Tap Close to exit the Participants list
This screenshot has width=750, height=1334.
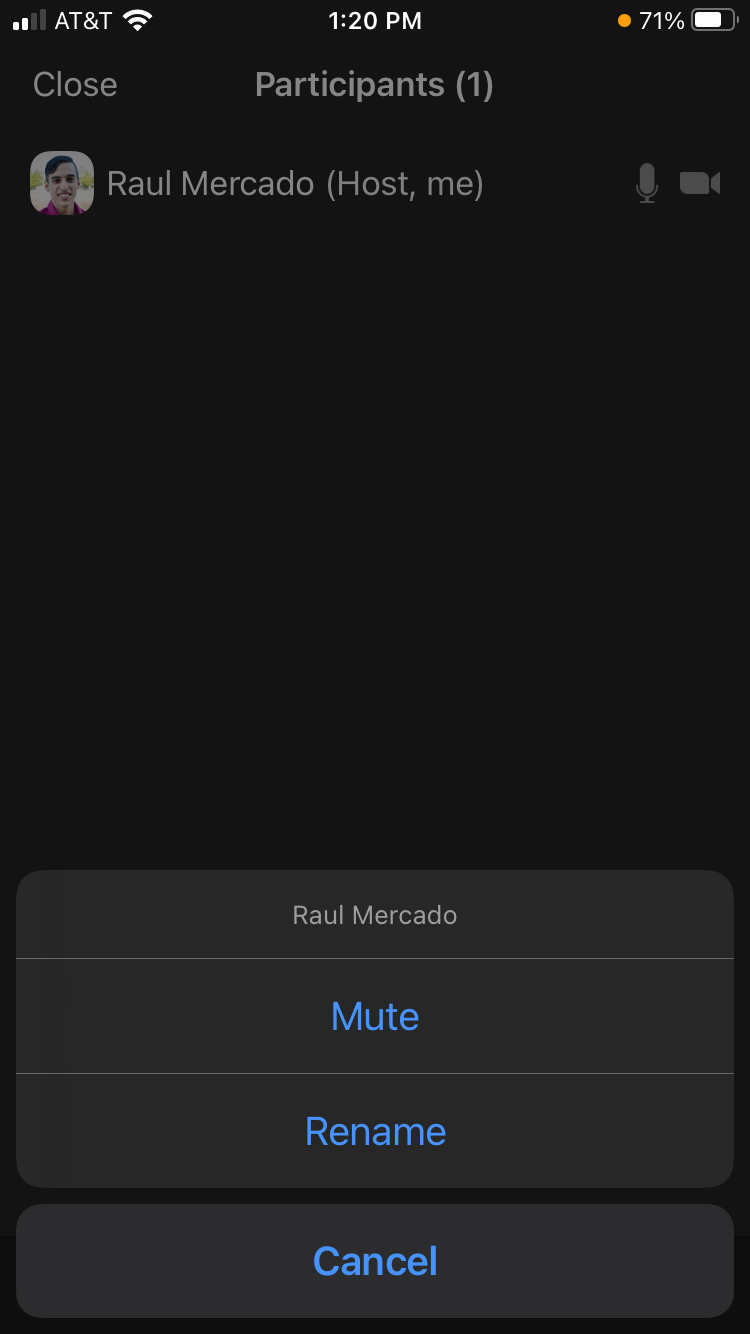pyautogui.click(x=74, y=85)
